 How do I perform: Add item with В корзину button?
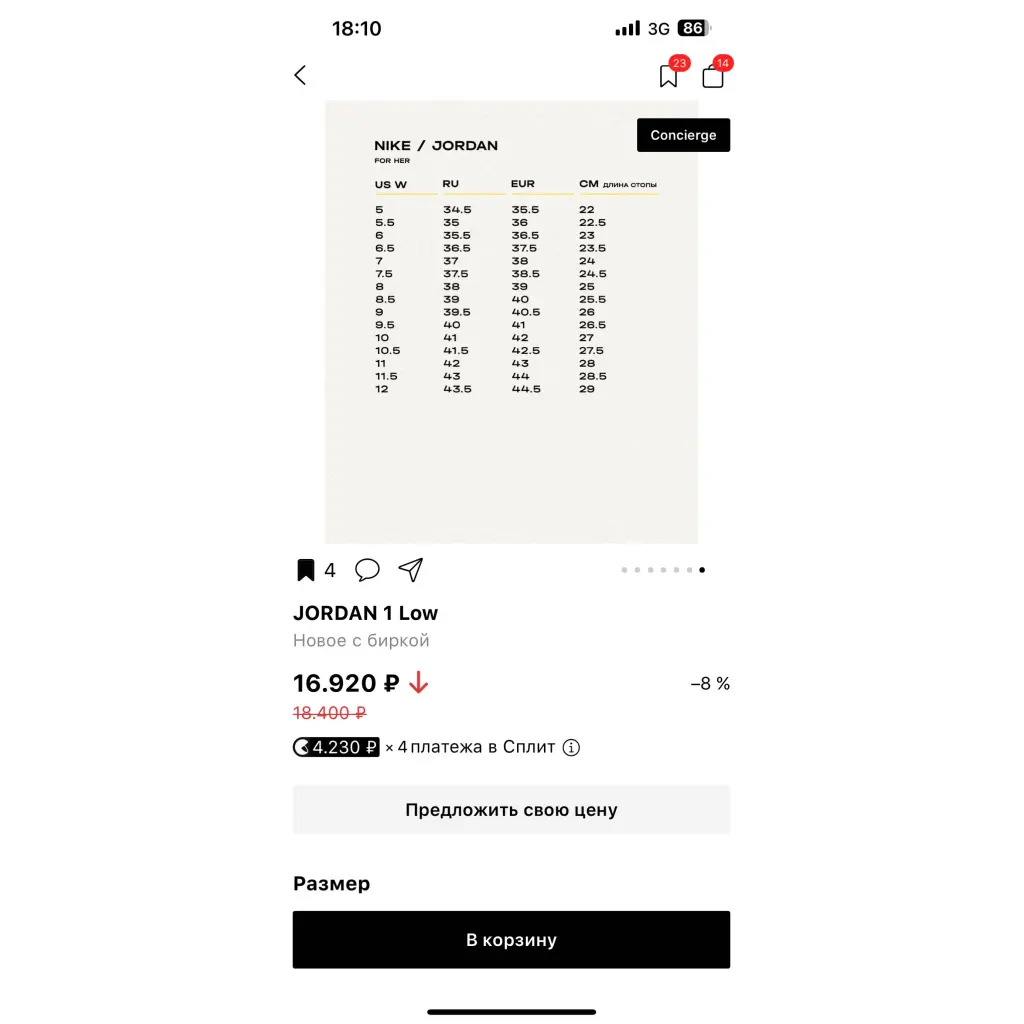[511, 940]
